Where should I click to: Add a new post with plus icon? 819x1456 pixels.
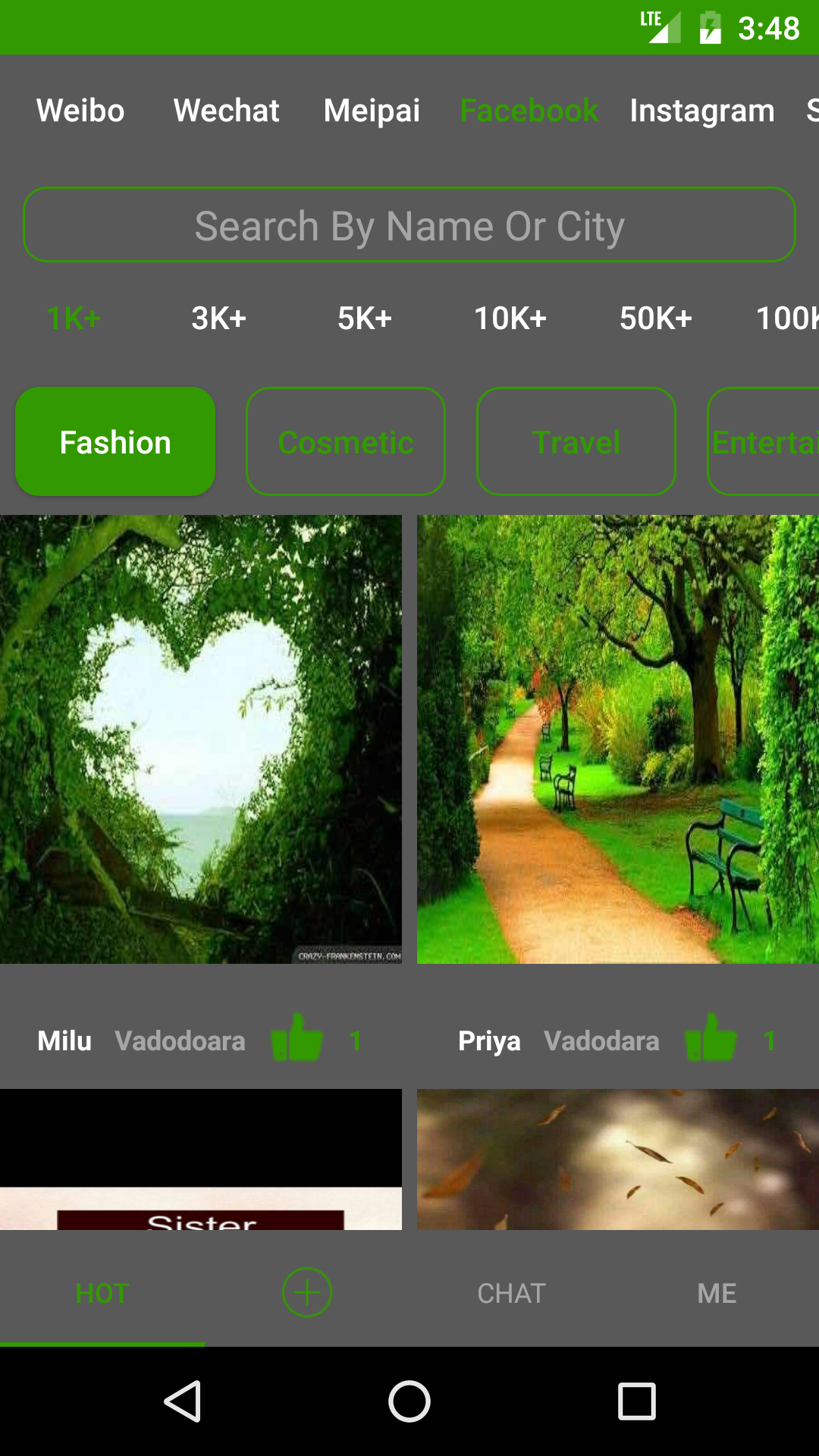(x=307, y=1292)
